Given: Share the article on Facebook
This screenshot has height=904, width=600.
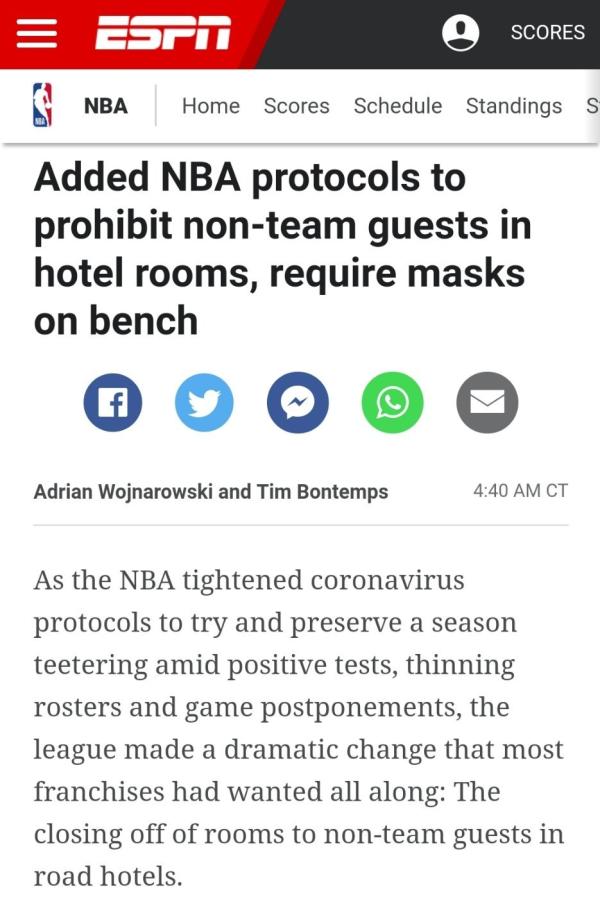Looking at the screenshot, I should pos(112,403).
